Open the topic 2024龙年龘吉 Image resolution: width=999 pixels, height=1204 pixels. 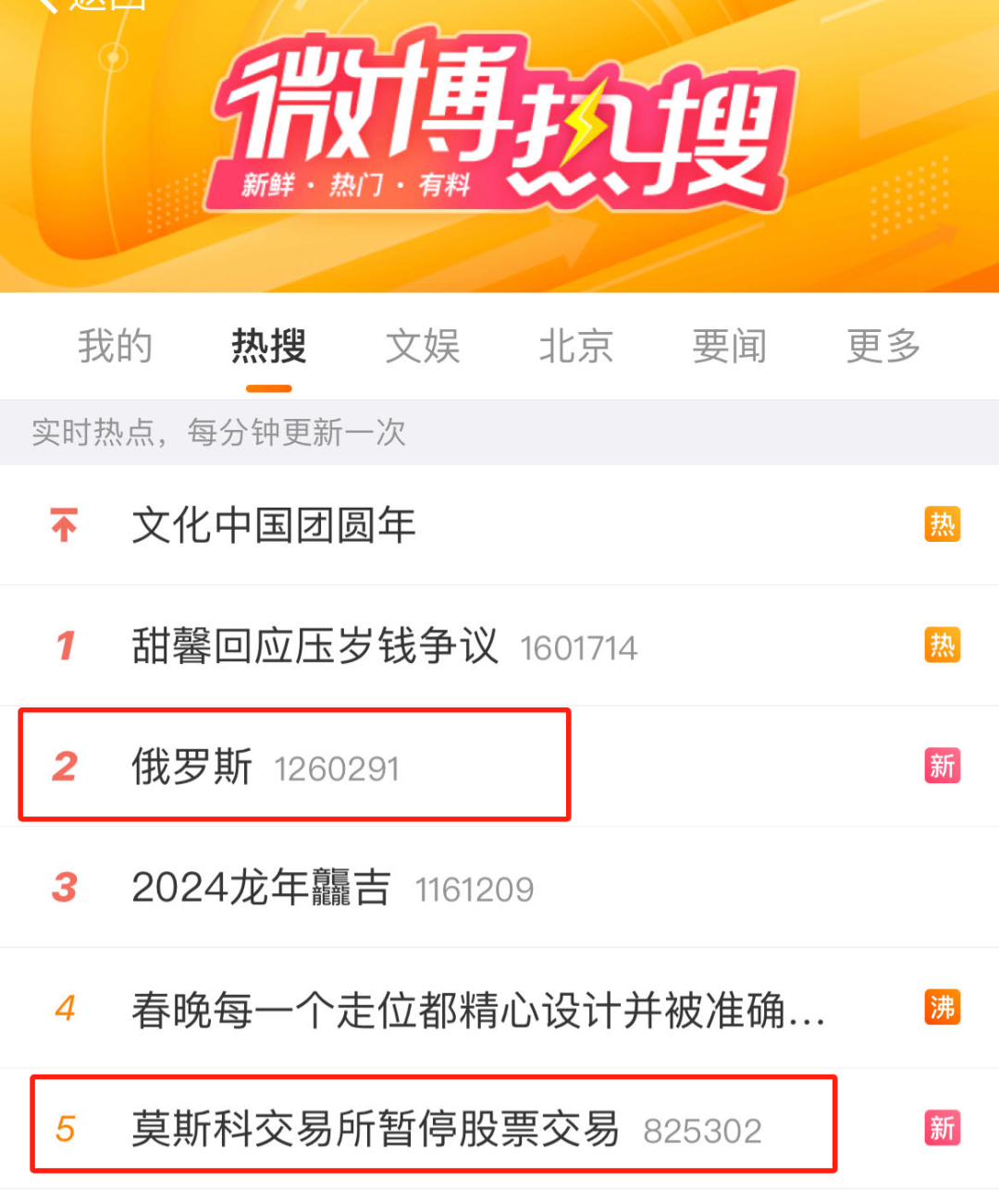click(261, 888)
